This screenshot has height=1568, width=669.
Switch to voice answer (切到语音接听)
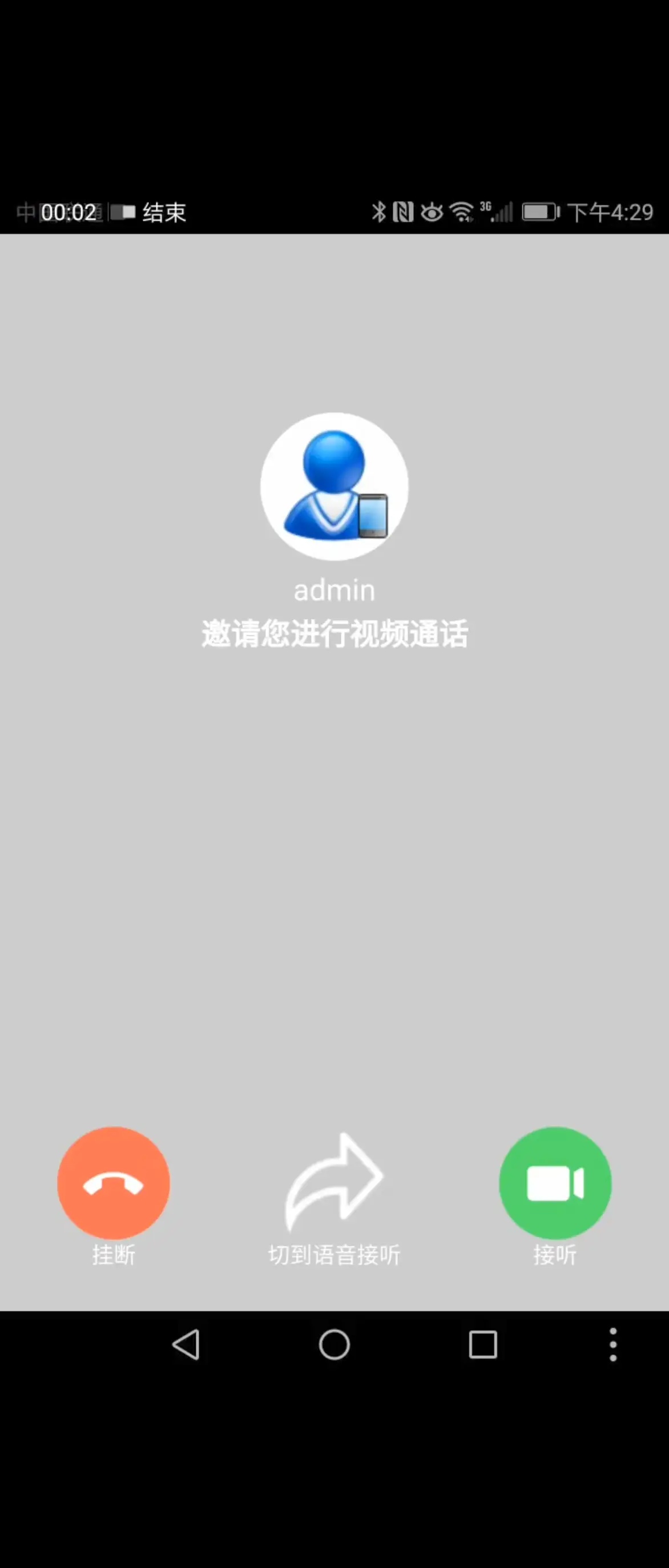(334, 1181)
